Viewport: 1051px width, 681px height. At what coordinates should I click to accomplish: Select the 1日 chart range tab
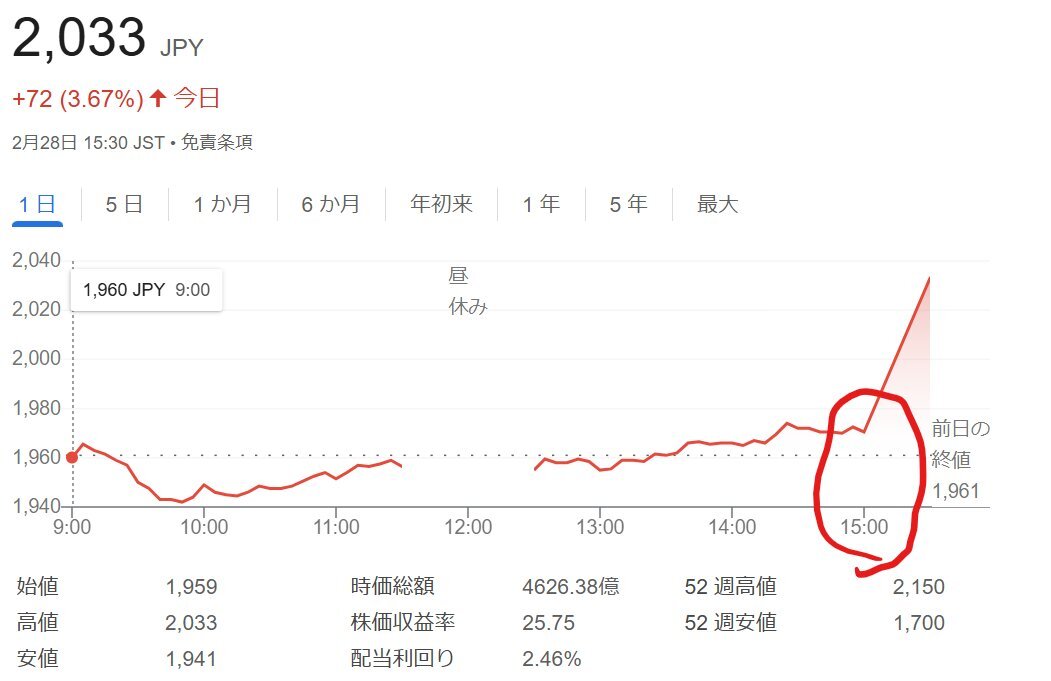coord(37,205)
